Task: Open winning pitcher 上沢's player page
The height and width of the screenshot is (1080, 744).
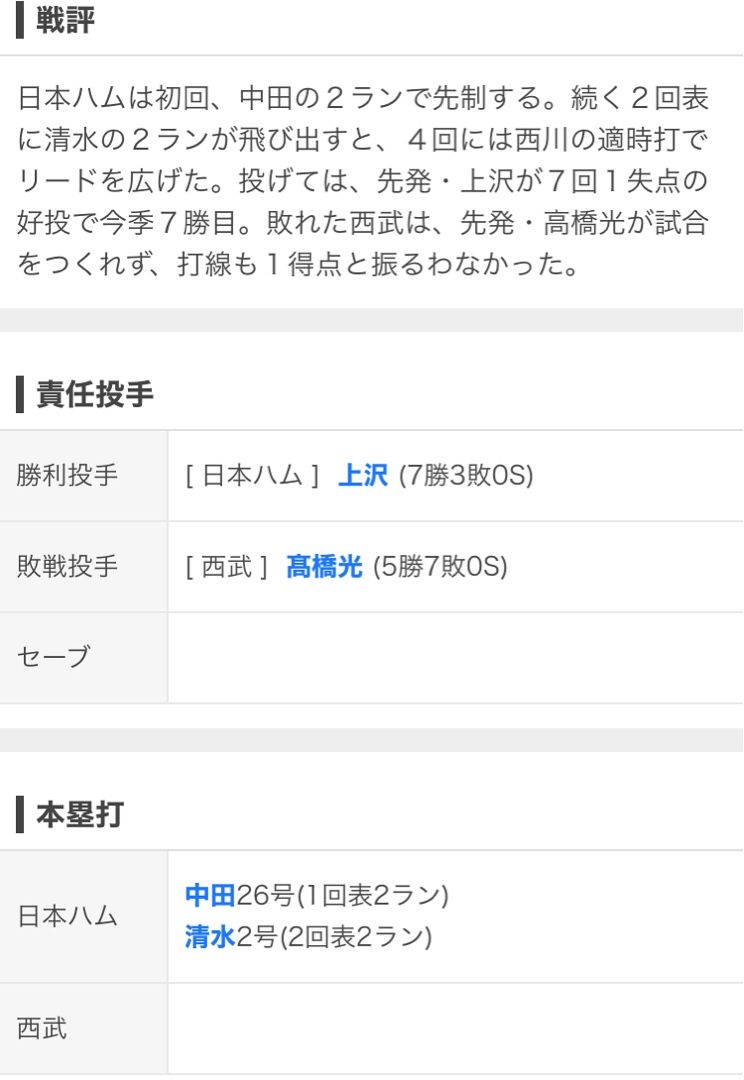Action: click(x=362, y=475)
